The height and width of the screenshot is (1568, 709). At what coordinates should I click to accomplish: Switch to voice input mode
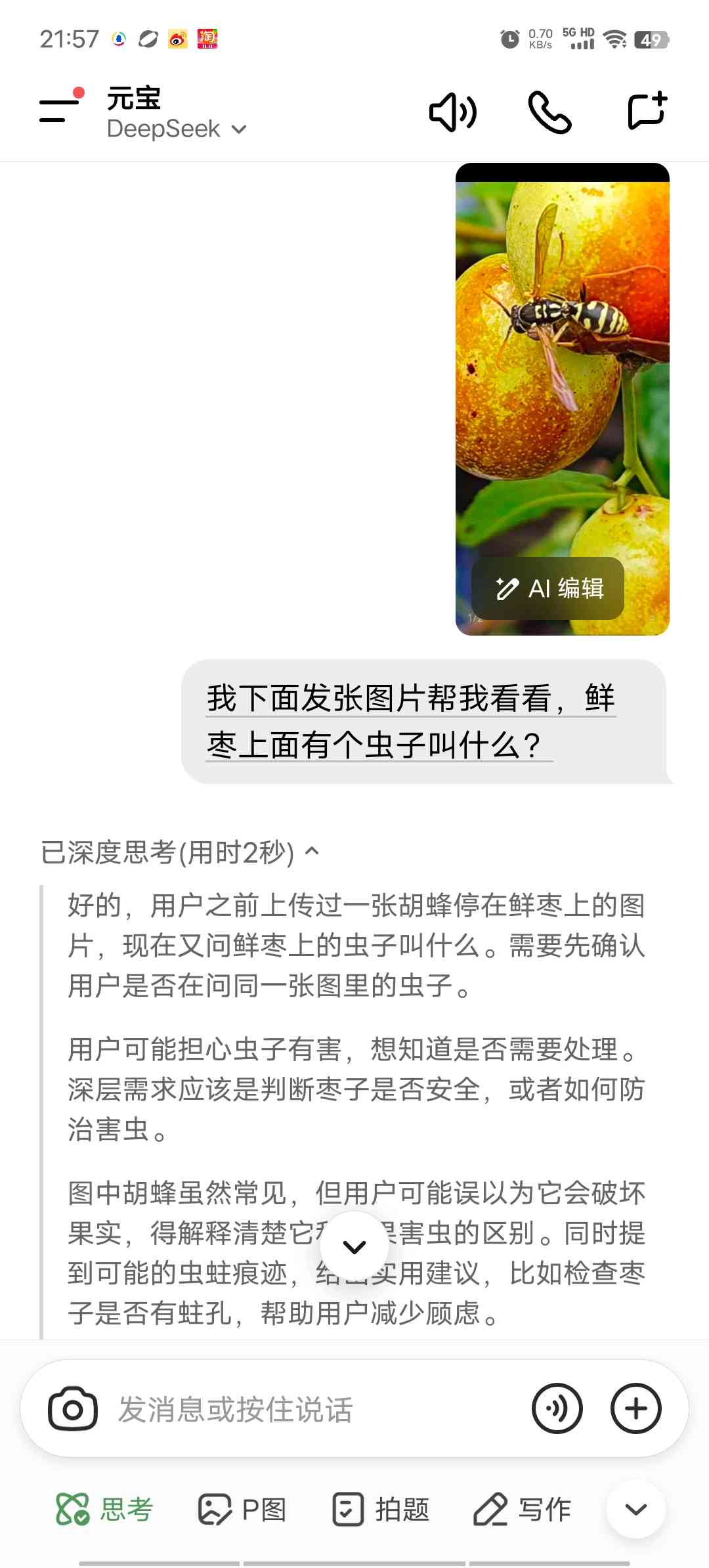(557, 1408)
